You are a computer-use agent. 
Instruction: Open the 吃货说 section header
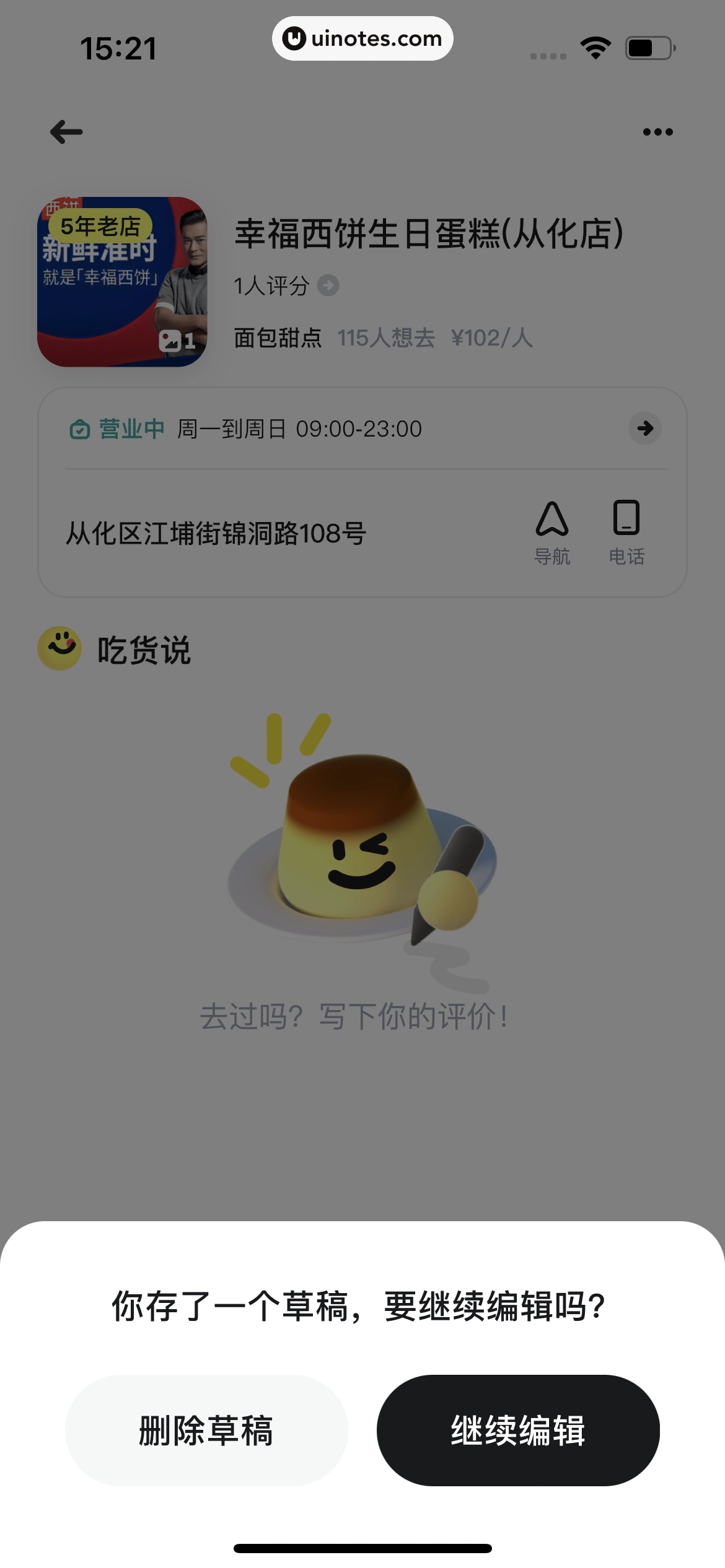144,650
